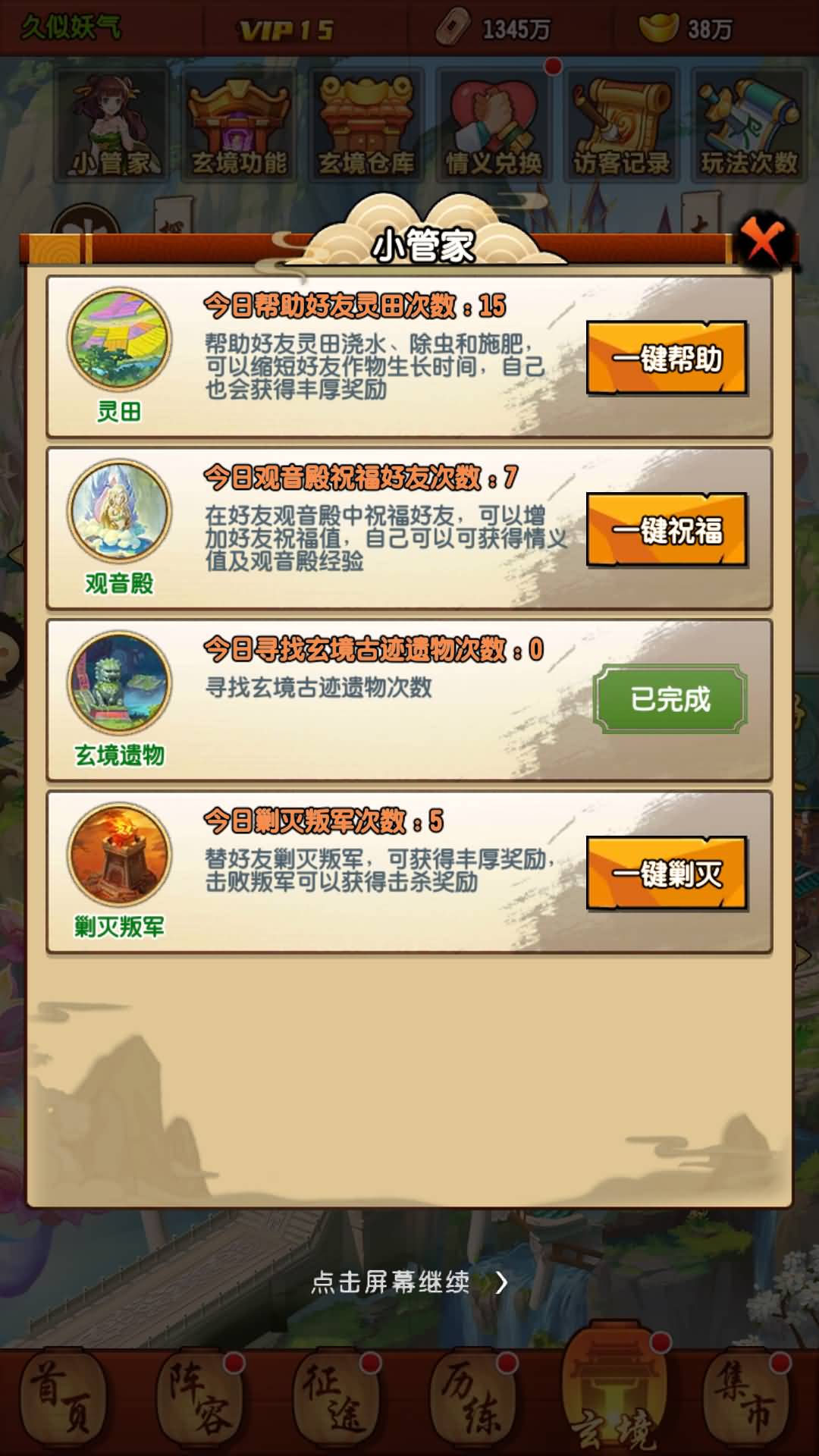Image resolution: width=819 pixels, height=1456 pixels.
Task: Tap the green 已完成 button
Action: pyautogui.click(x=670, y=699)
